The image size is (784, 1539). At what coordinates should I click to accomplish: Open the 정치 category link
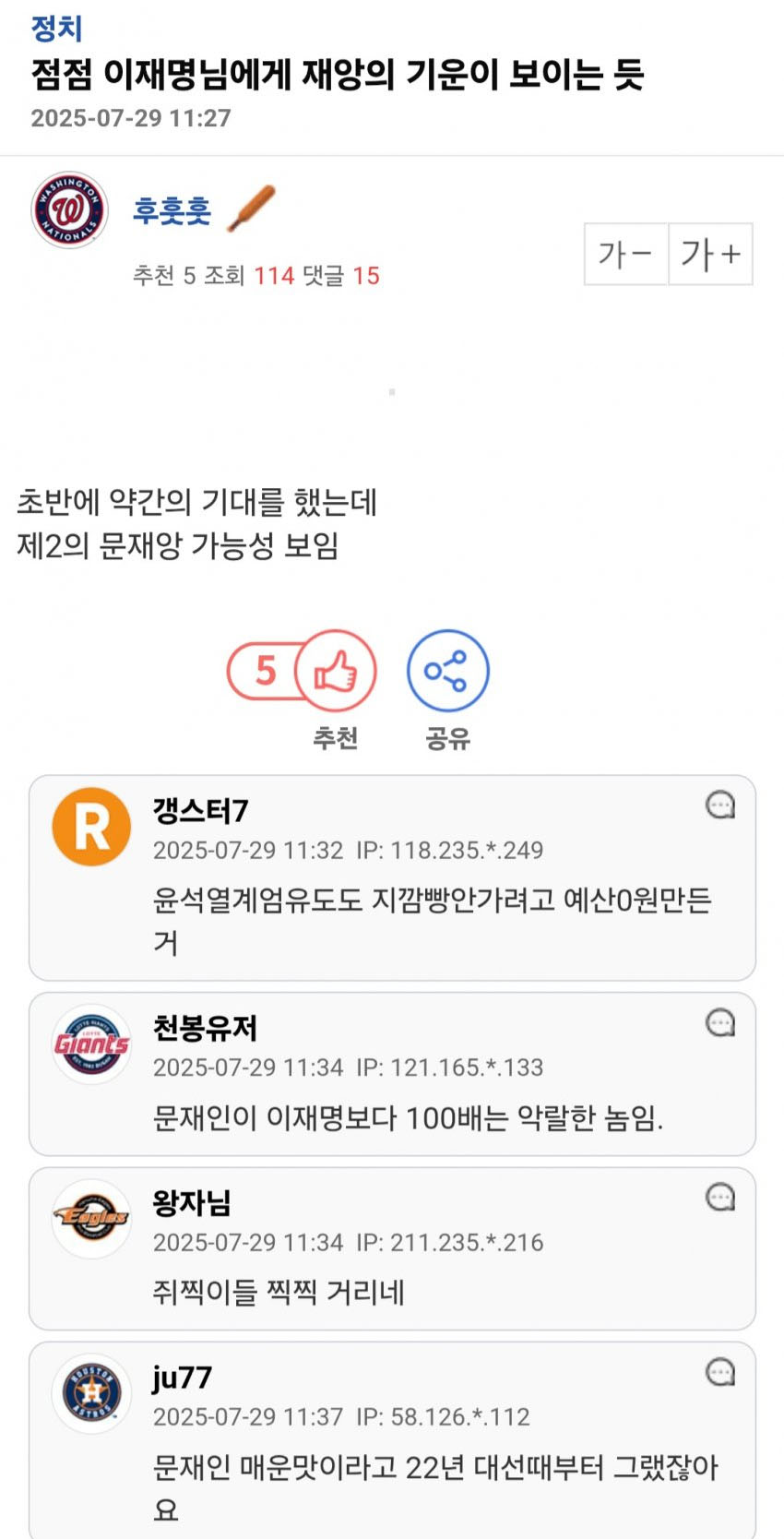coord(56,29)
